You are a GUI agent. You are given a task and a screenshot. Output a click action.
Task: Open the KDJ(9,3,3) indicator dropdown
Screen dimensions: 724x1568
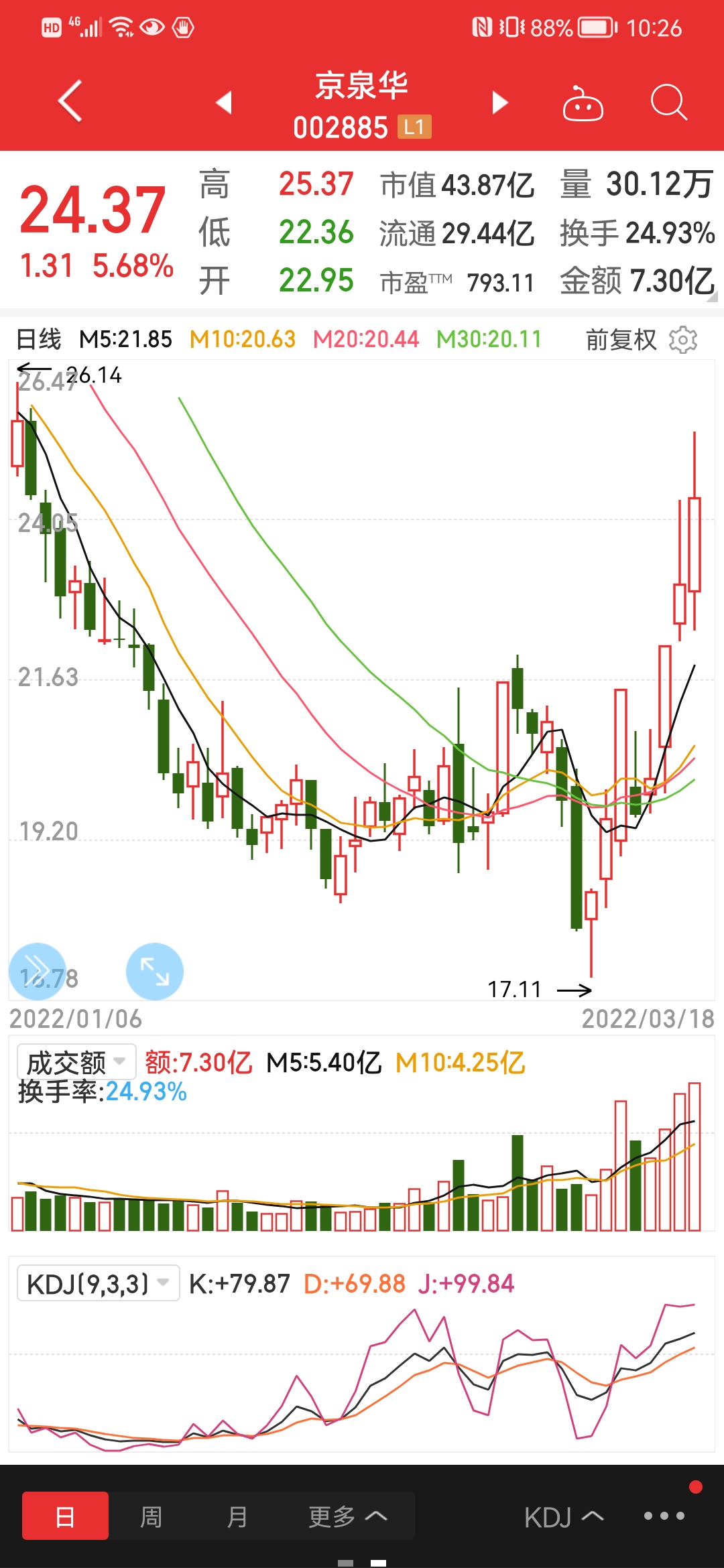98,1283
